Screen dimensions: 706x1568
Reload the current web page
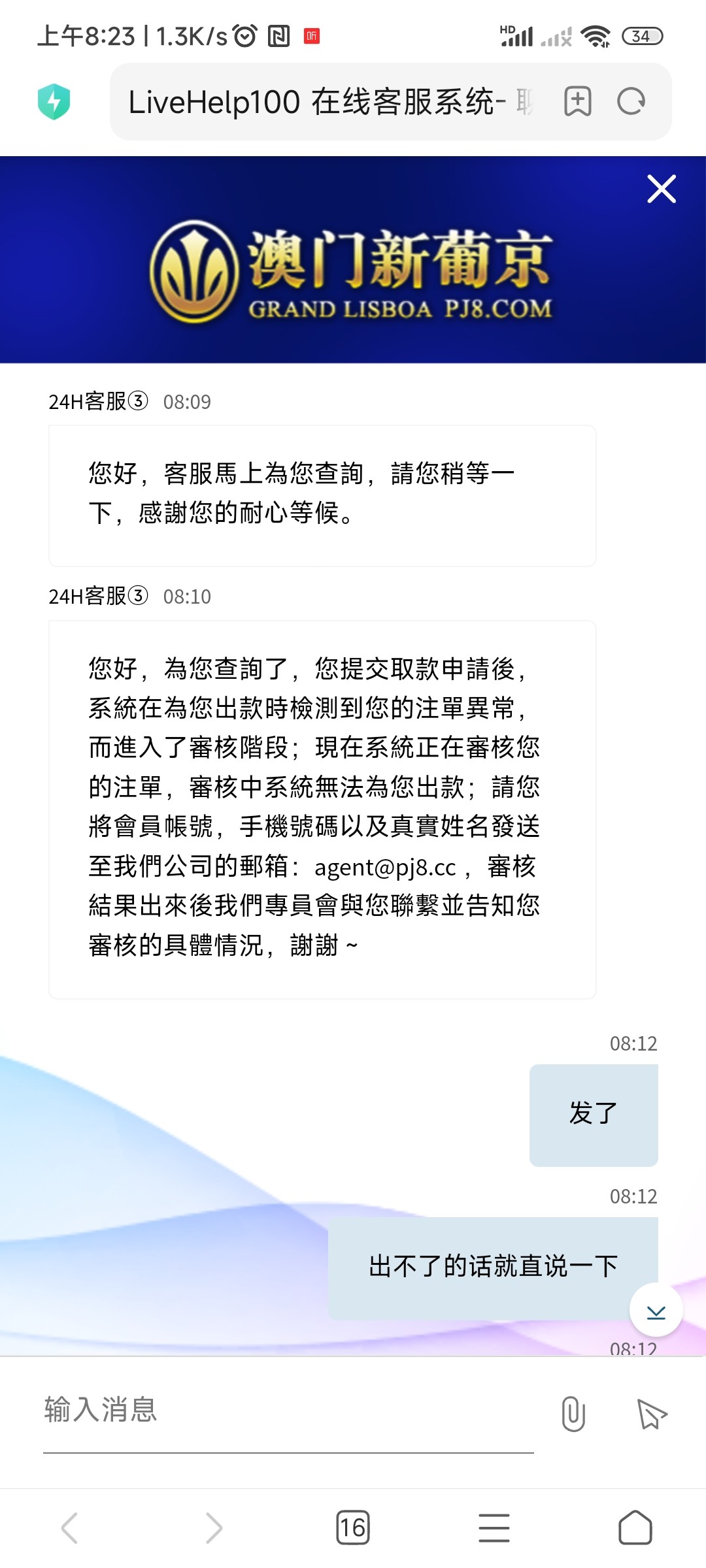631,102
